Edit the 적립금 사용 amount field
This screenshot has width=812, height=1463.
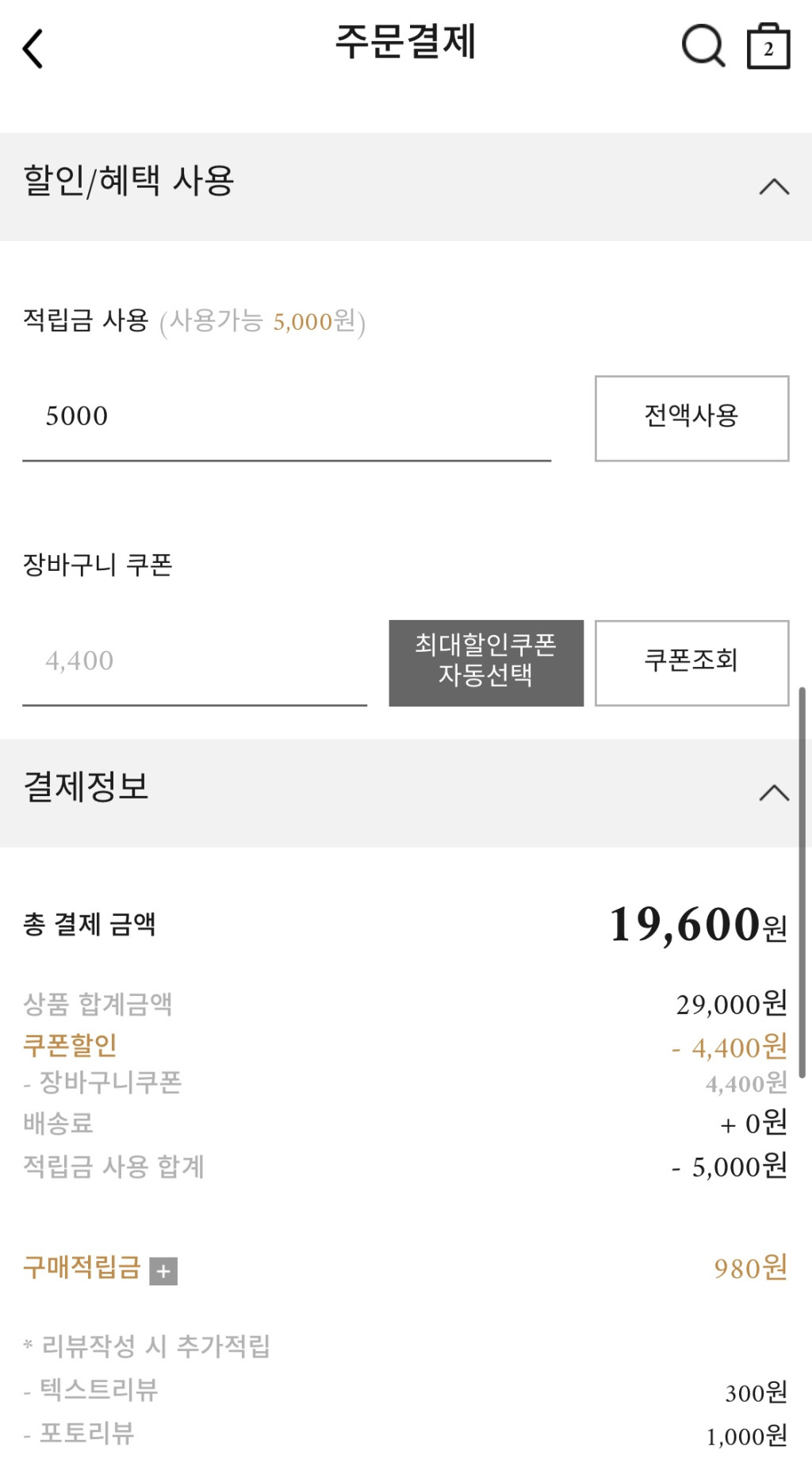coord(285,417)
